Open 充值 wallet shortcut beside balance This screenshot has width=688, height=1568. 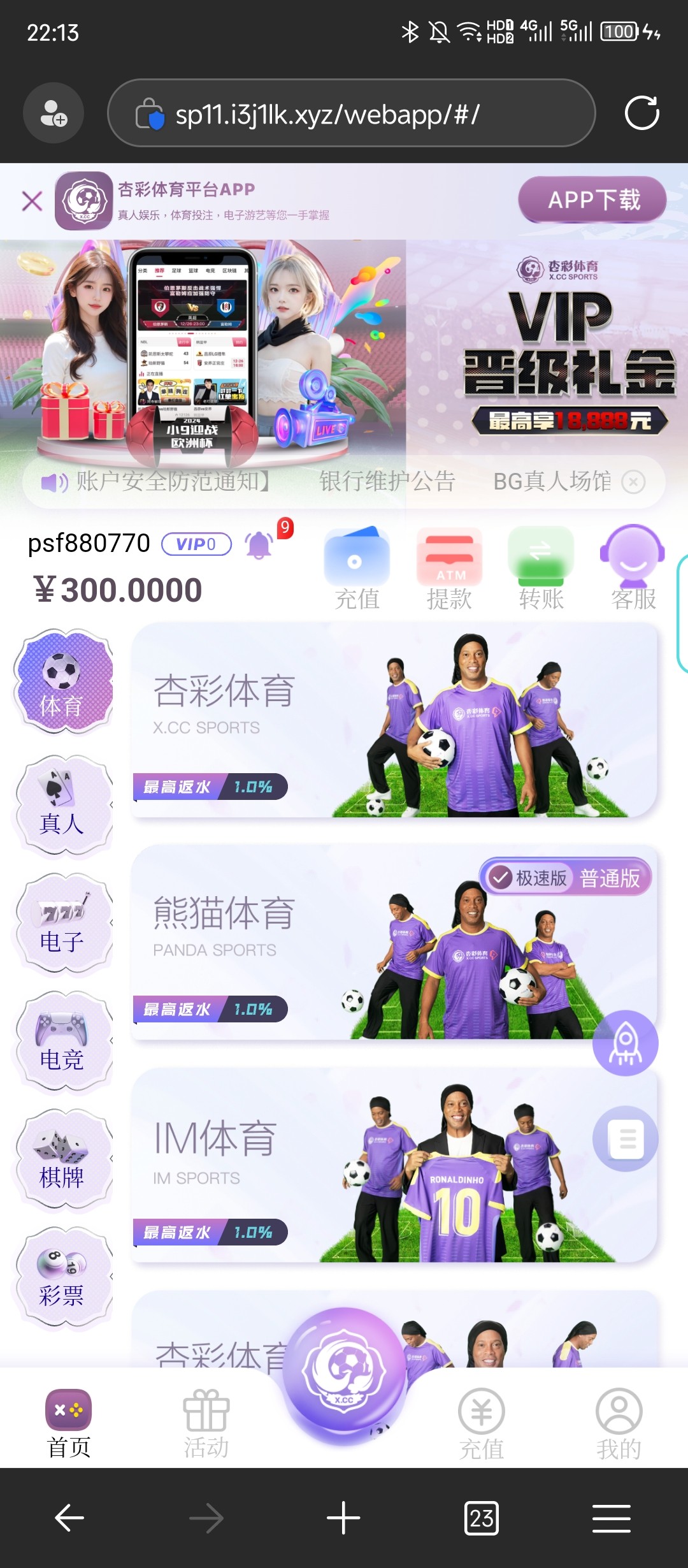[x=357, y=568]
